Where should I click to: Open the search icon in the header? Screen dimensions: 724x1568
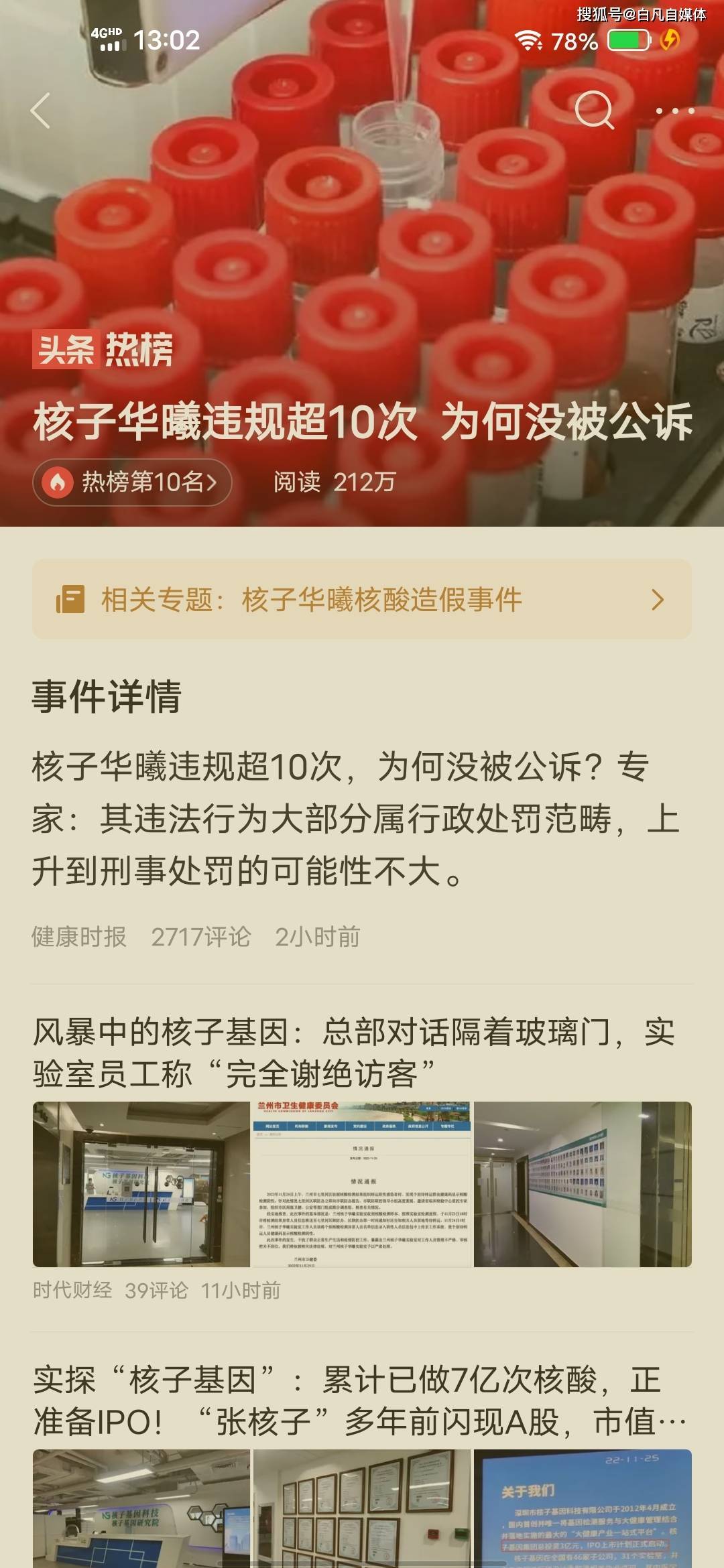click(x=594, y=110)
